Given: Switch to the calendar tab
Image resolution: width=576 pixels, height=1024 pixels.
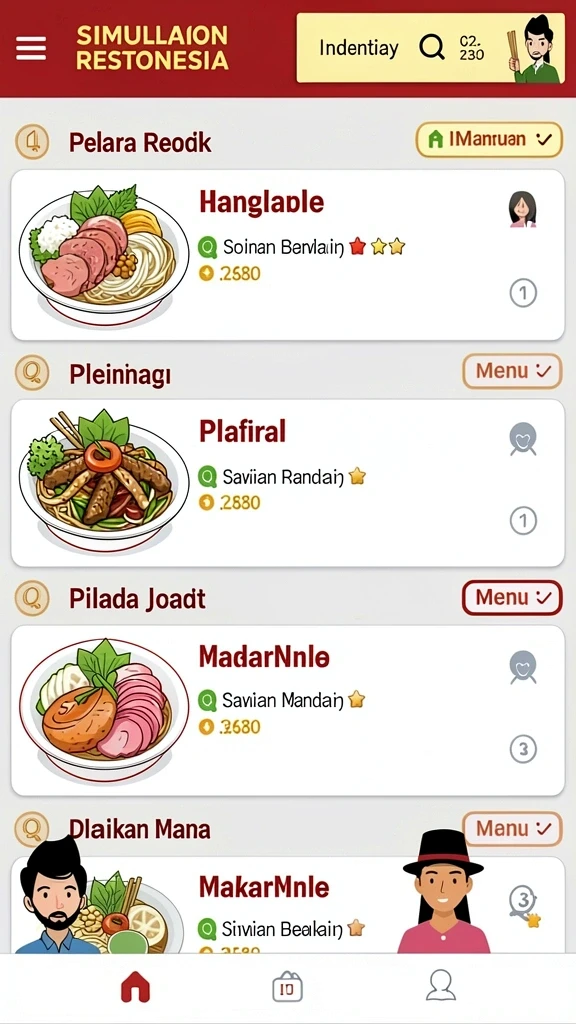Looking at the screenshot, I should coord(287,986).
